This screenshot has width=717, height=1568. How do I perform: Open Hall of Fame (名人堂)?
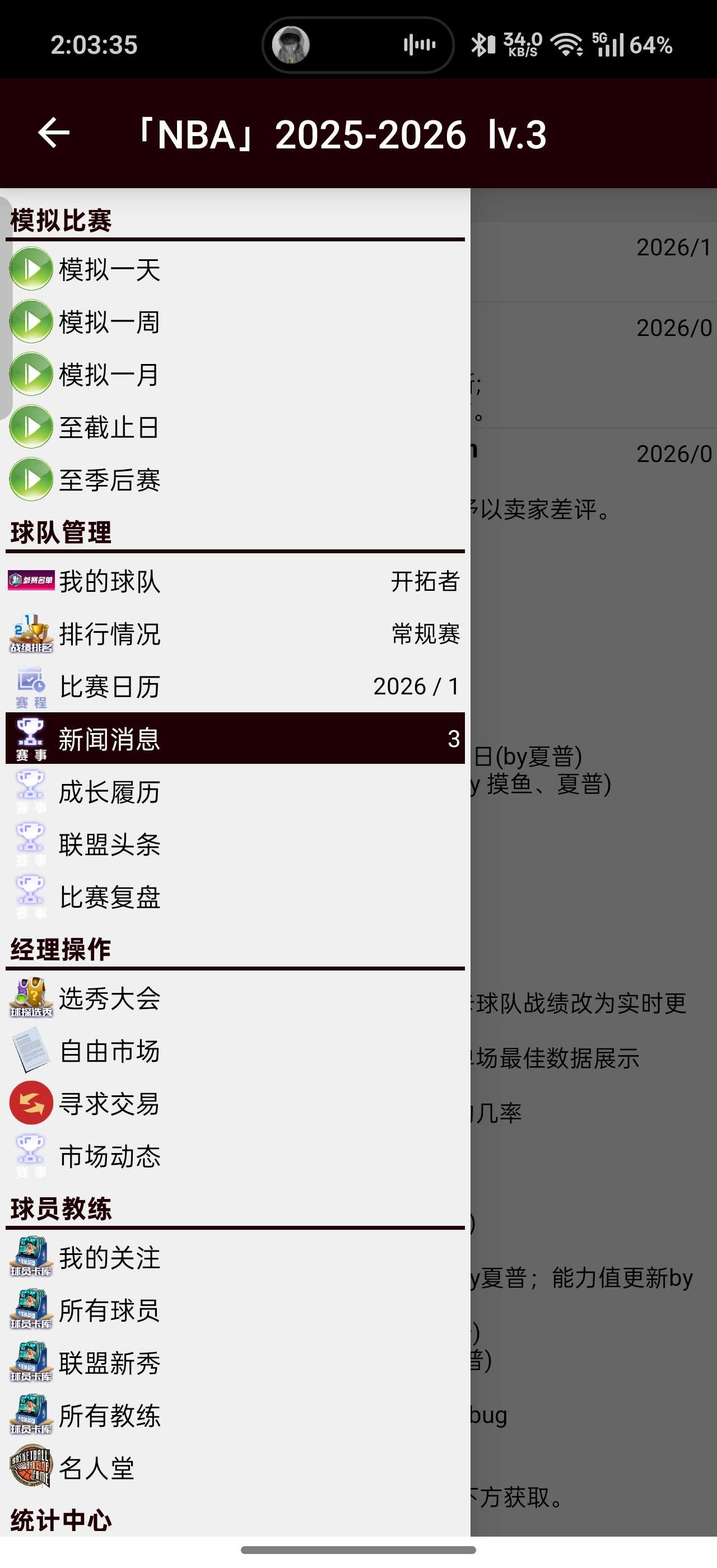point(234,1468)
